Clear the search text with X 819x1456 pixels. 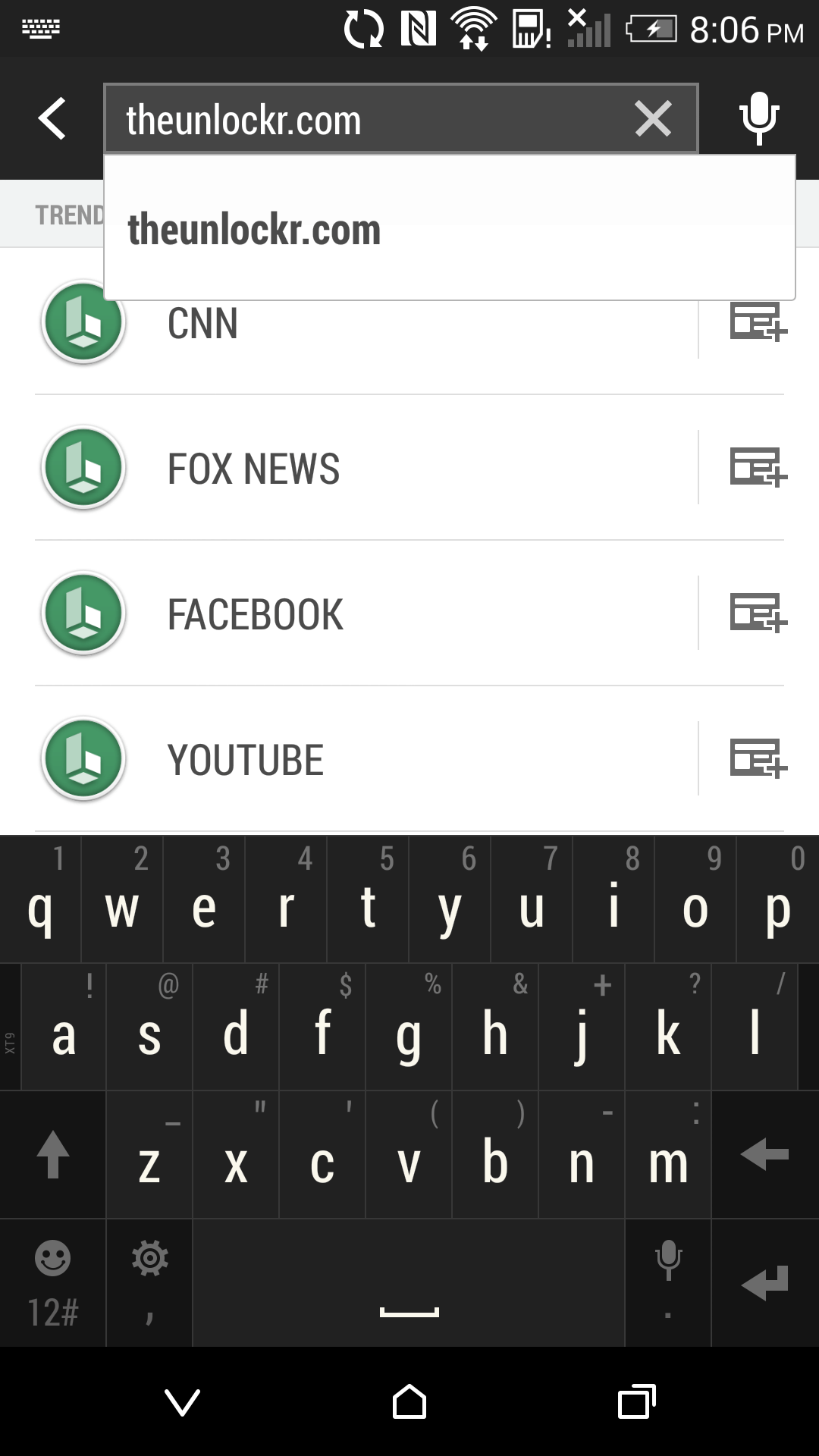tap(653, 119)
